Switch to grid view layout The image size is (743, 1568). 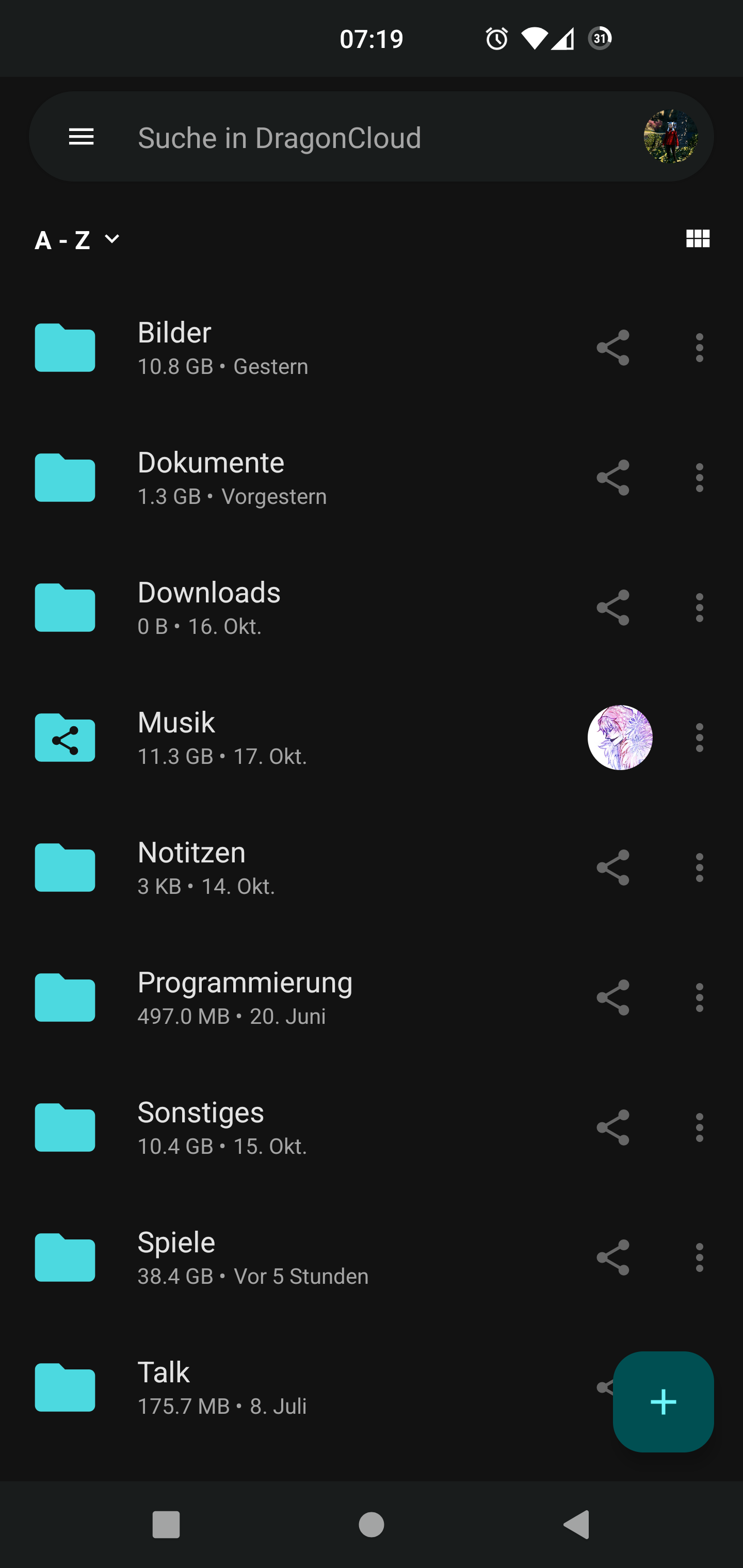tap(698, 239)
